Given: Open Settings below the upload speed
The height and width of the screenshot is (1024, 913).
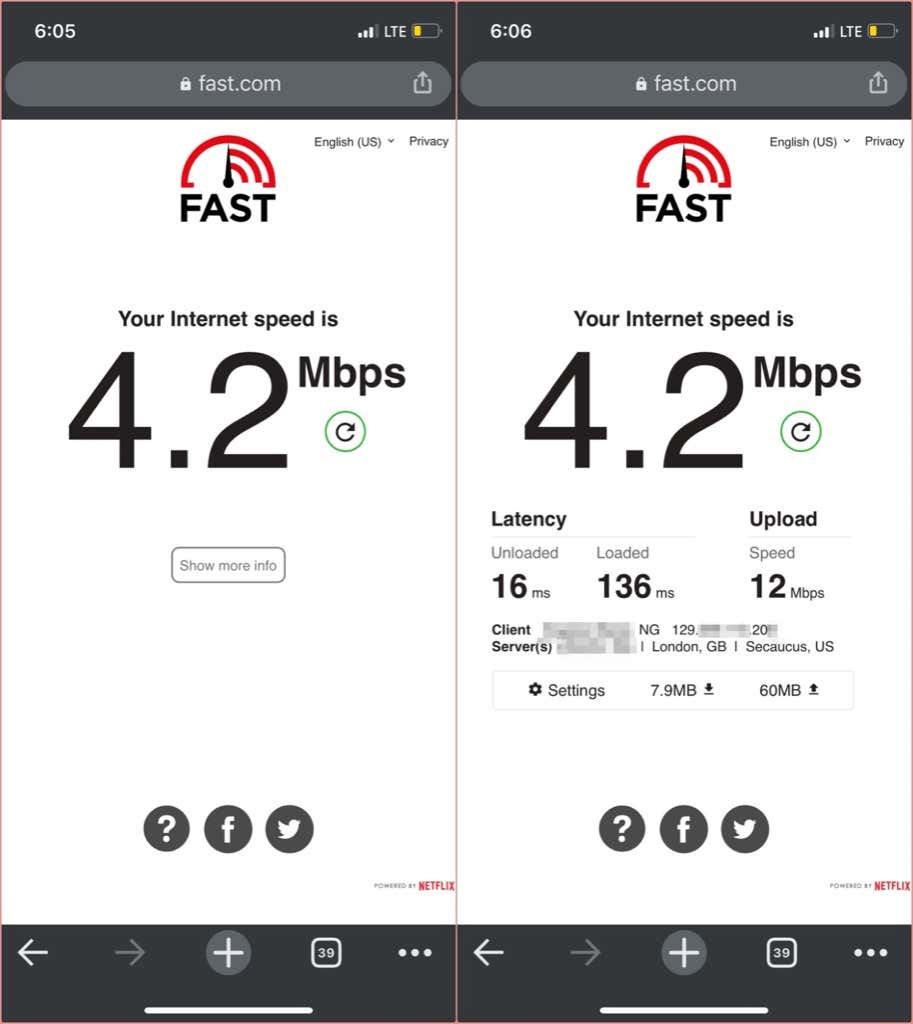Looking at the screenshot, I should pyautogui.click(x=566, y=690).
